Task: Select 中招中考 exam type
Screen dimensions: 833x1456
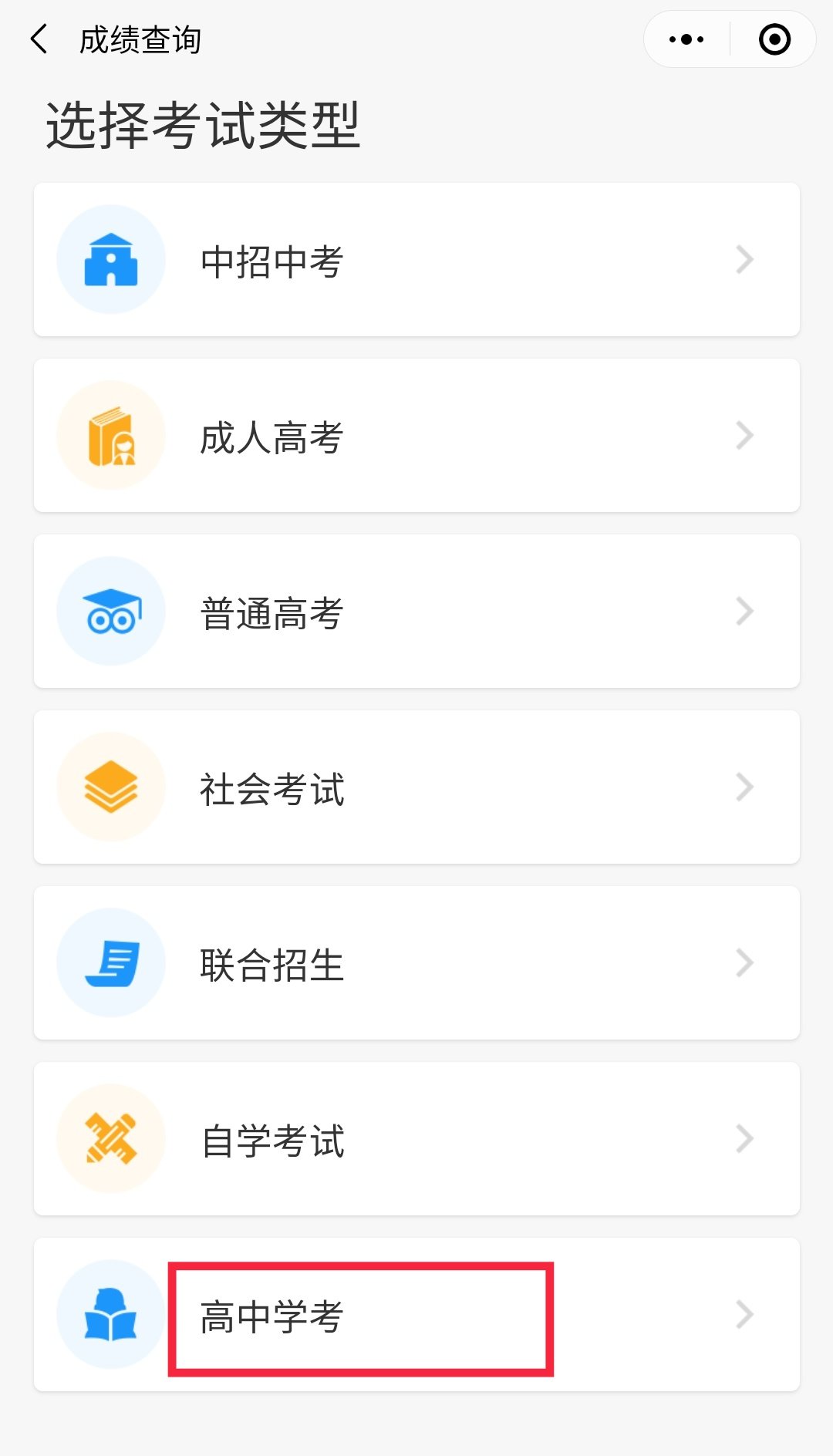Action: pos(416,260)
